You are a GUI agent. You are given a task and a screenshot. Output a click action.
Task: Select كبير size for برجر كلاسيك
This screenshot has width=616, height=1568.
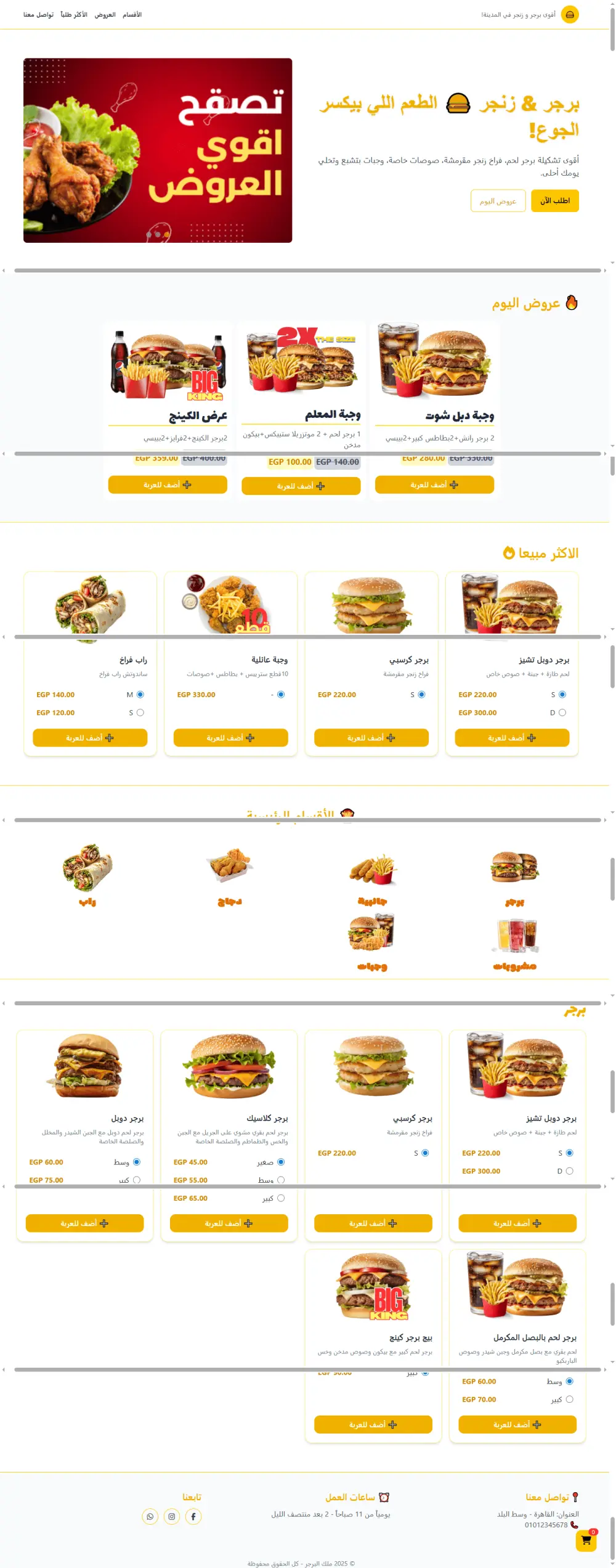[281, 1198]
